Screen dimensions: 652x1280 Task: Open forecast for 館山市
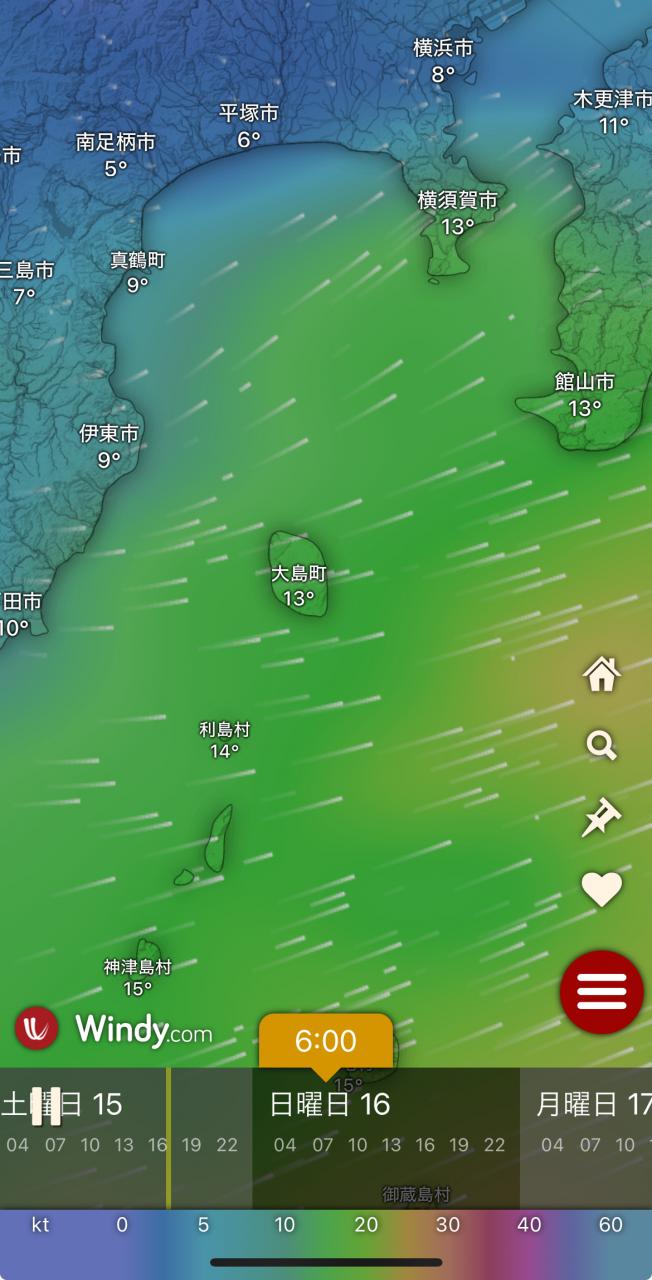[585, 395]
